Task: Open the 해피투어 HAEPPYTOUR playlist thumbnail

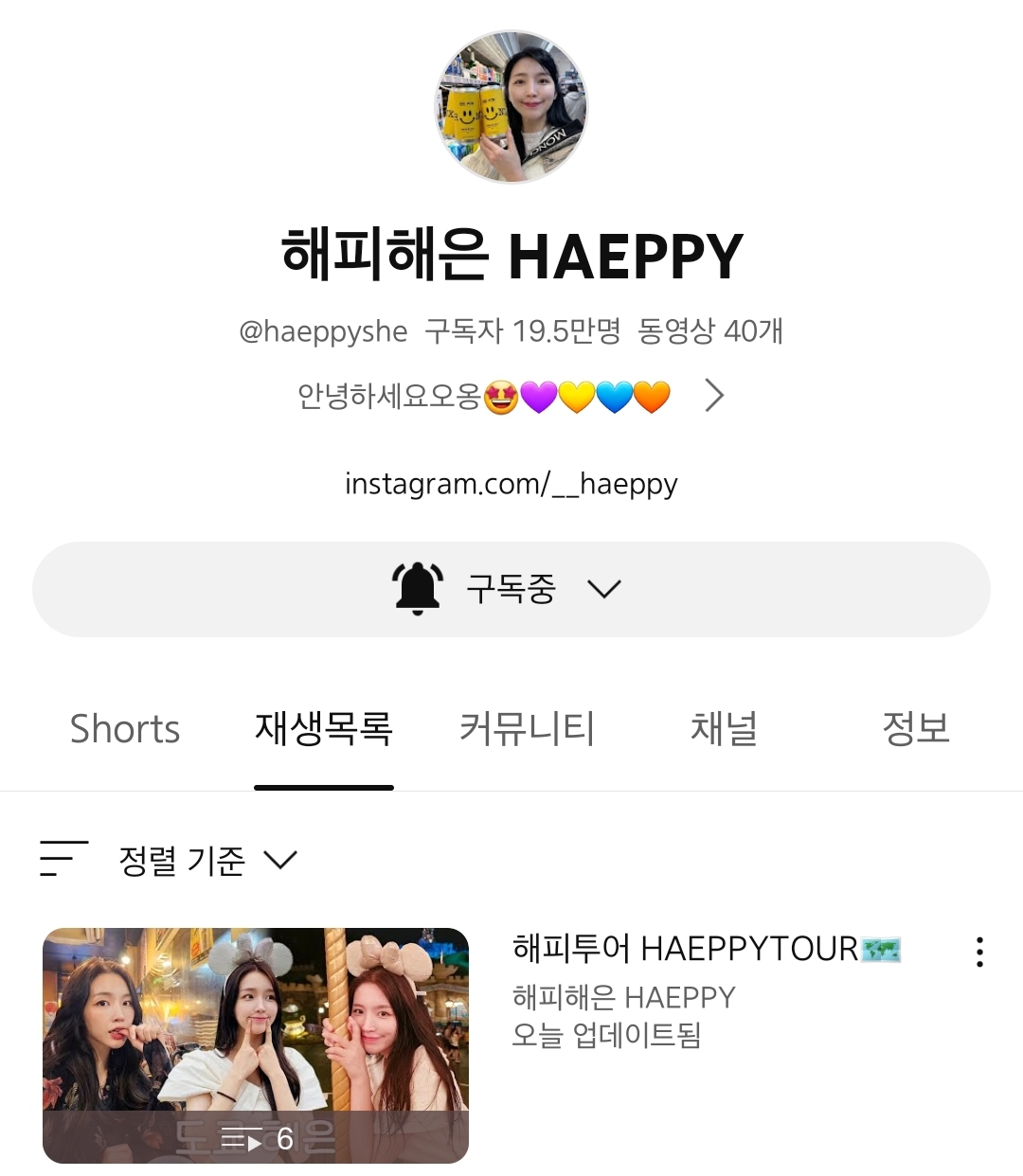Action: 256,1045
